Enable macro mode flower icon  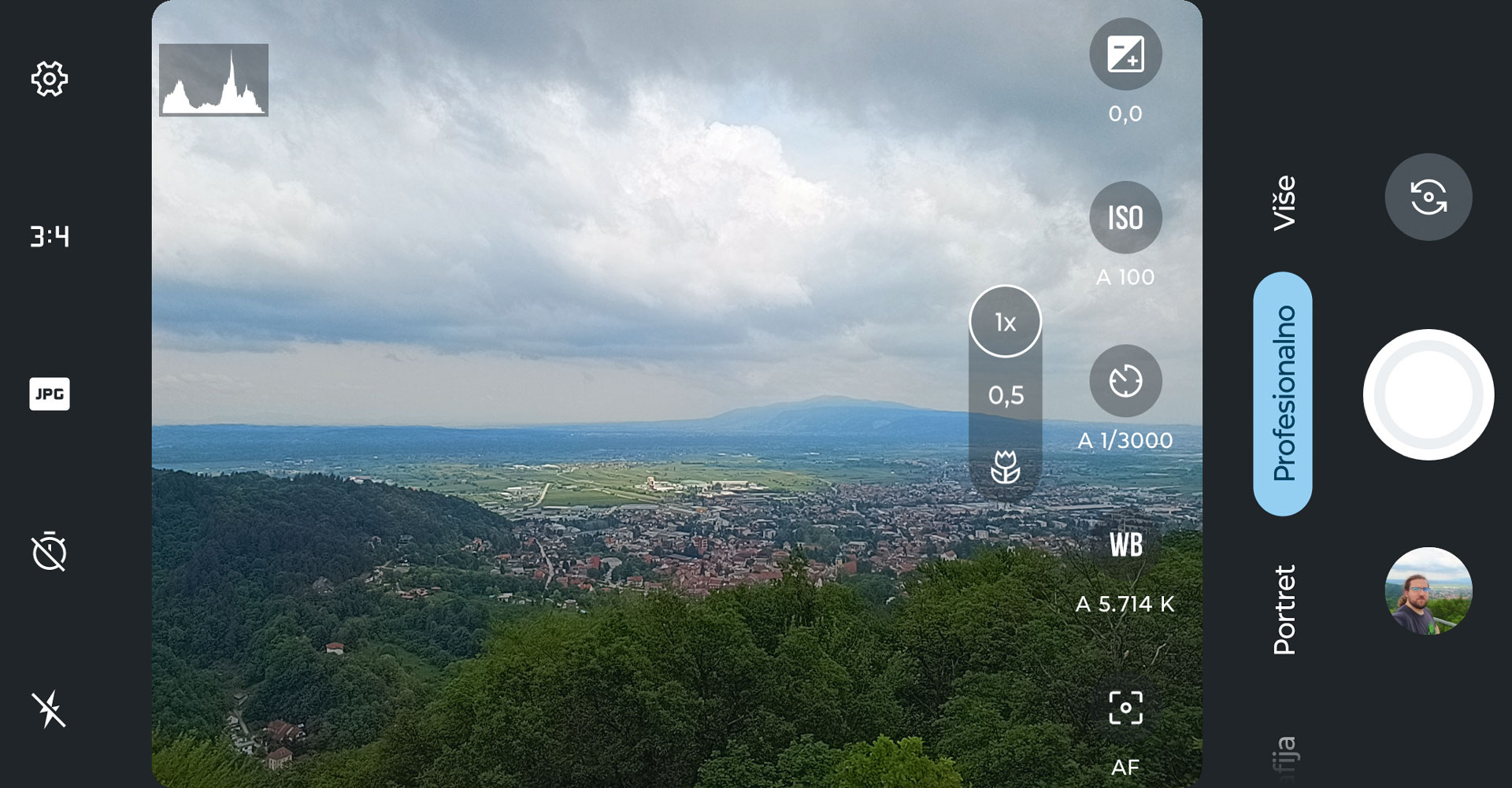click(x=1006, y=467)
